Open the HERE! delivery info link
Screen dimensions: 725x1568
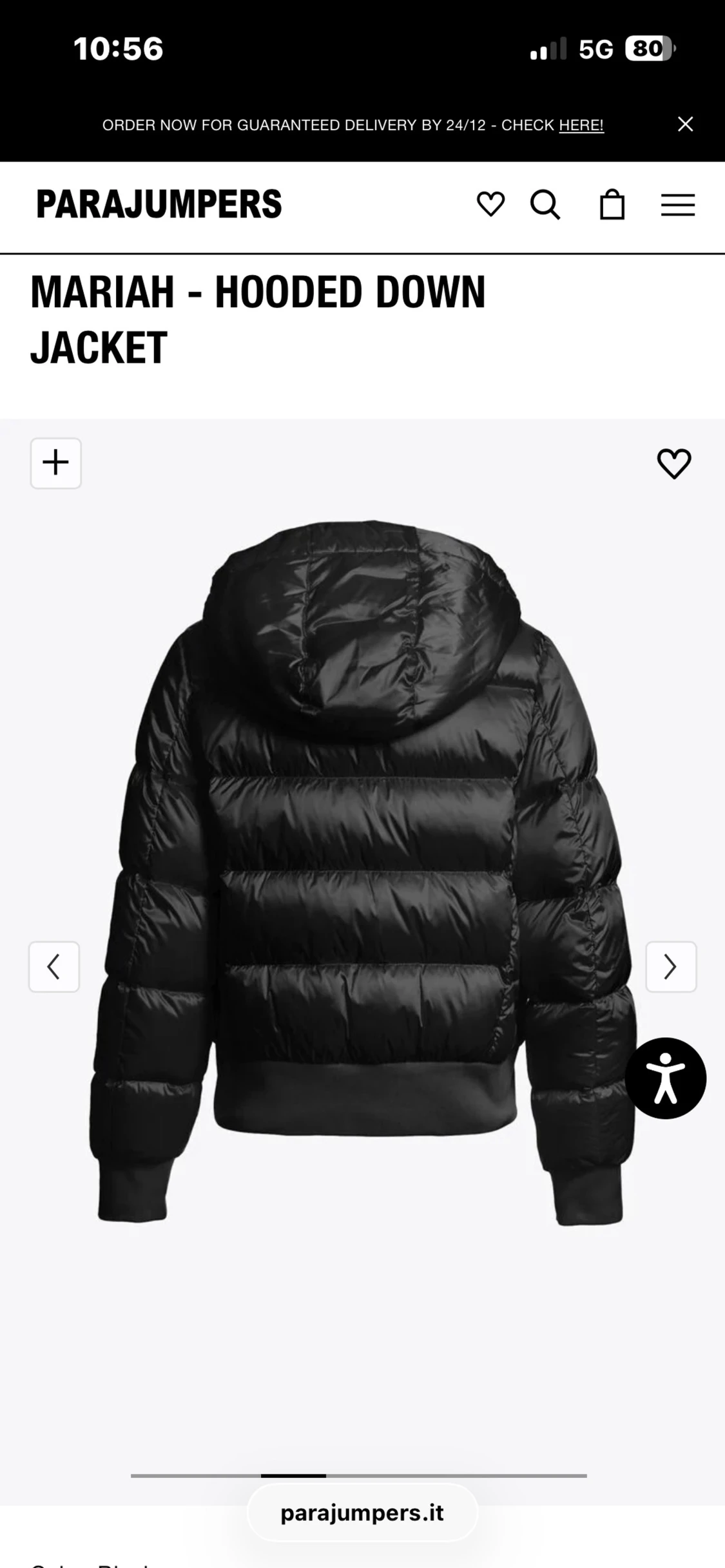click(581, 125)
